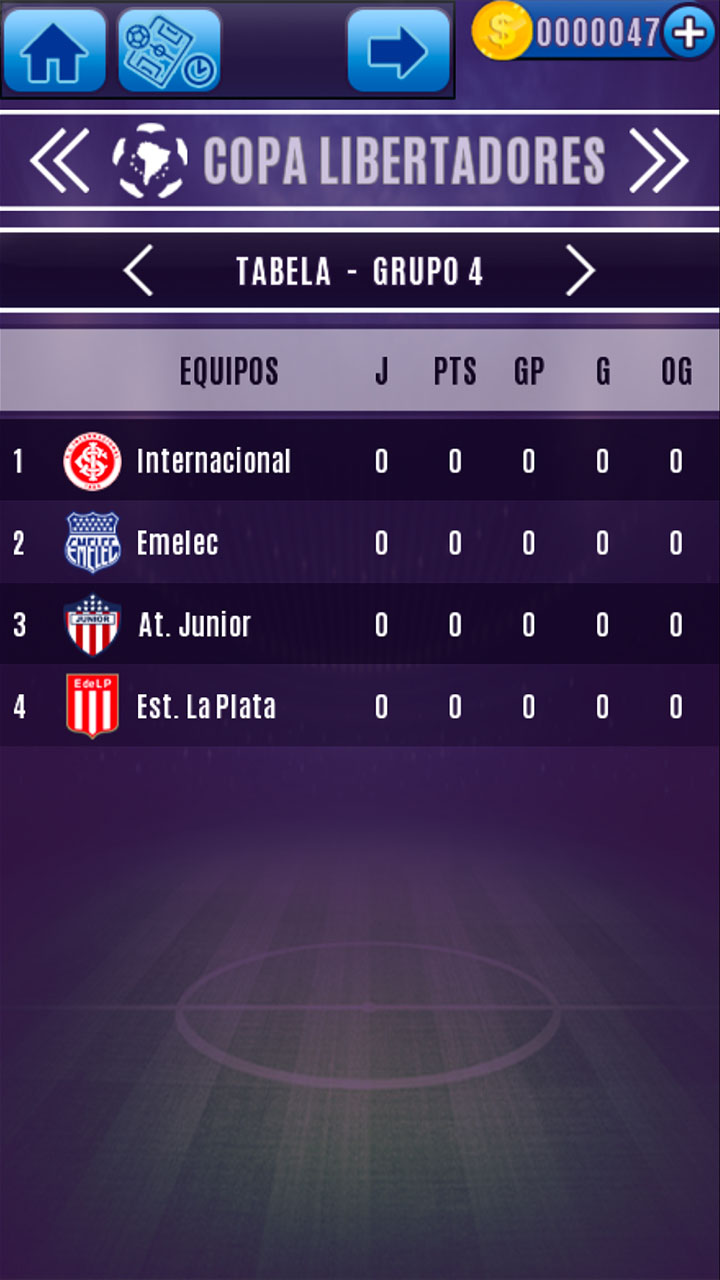Show the previous group table

click(138, 271)
